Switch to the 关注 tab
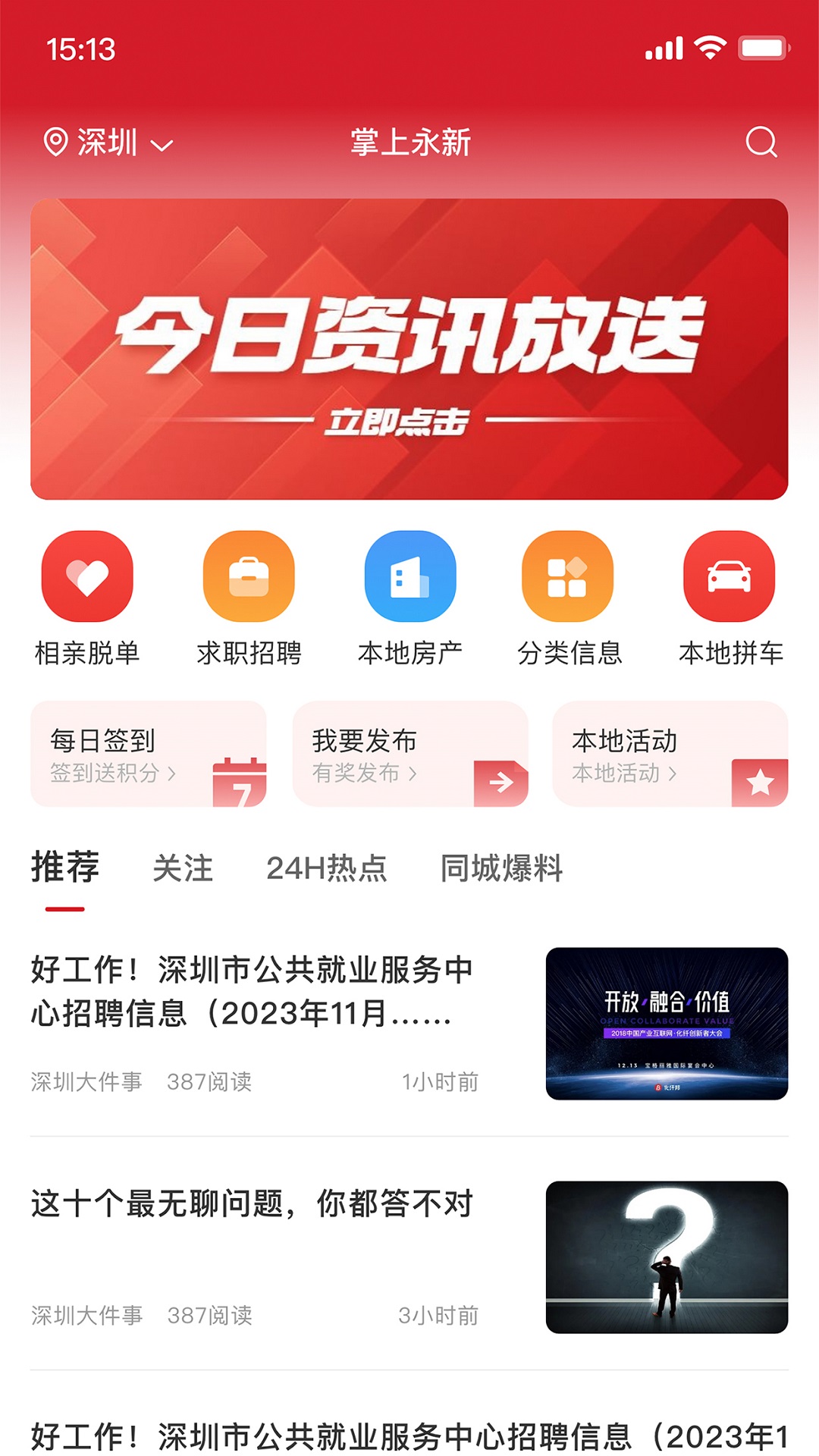 coord(184,869)
